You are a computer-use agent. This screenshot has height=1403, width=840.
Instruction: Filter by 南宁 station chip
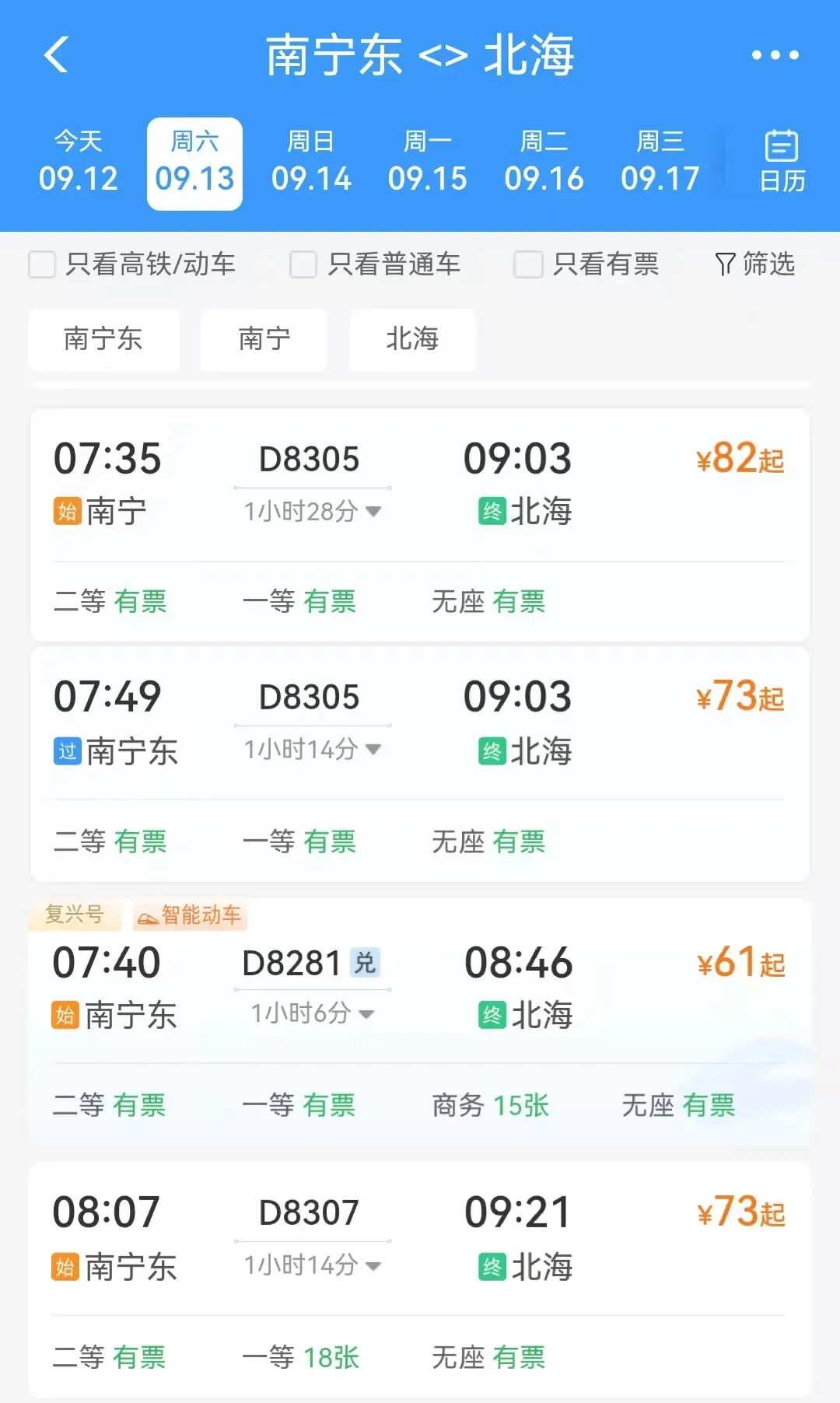click(264, 339)
